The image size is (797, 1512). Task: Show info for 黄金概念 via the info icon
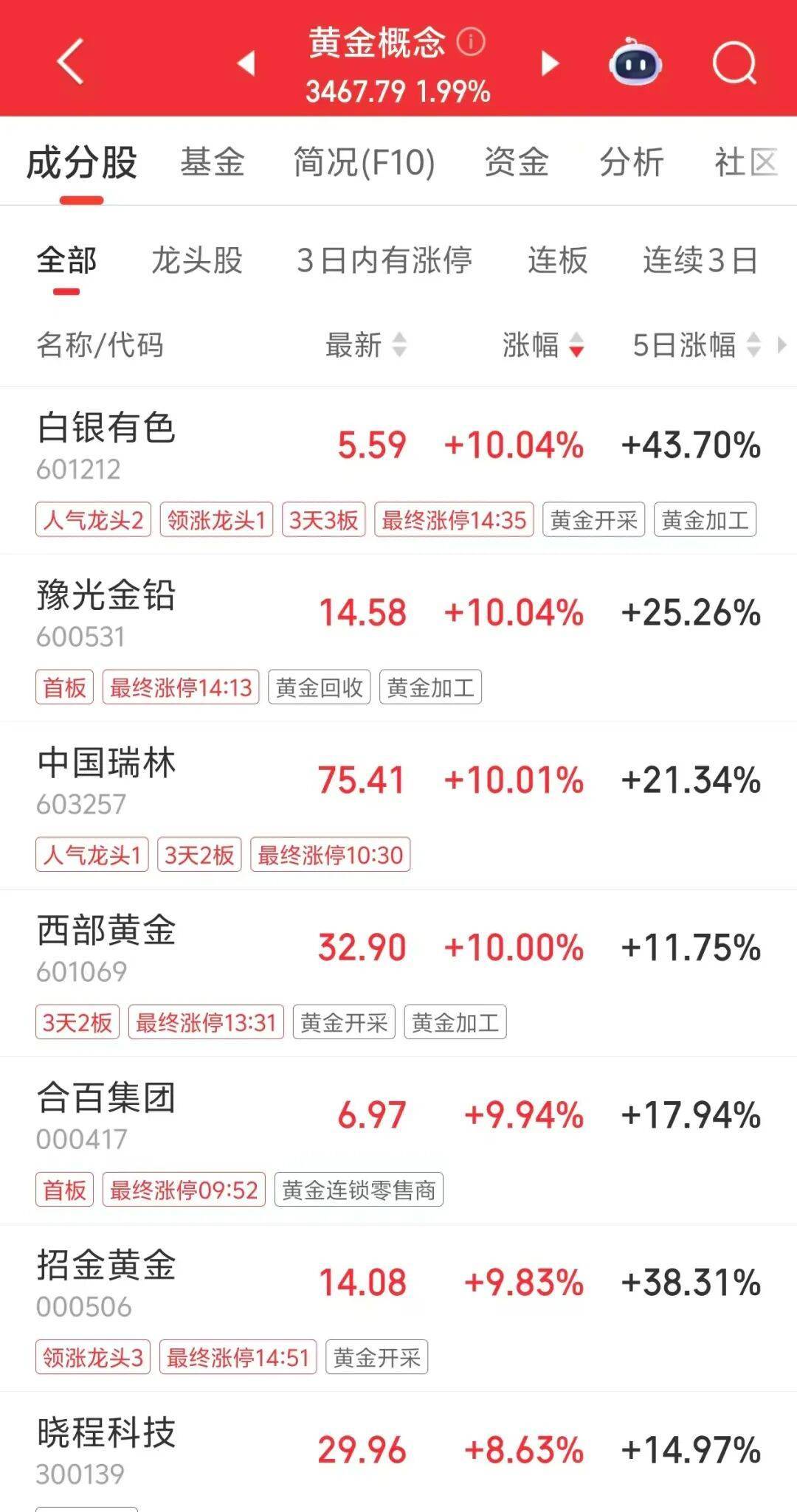click(x=471, y=42)
